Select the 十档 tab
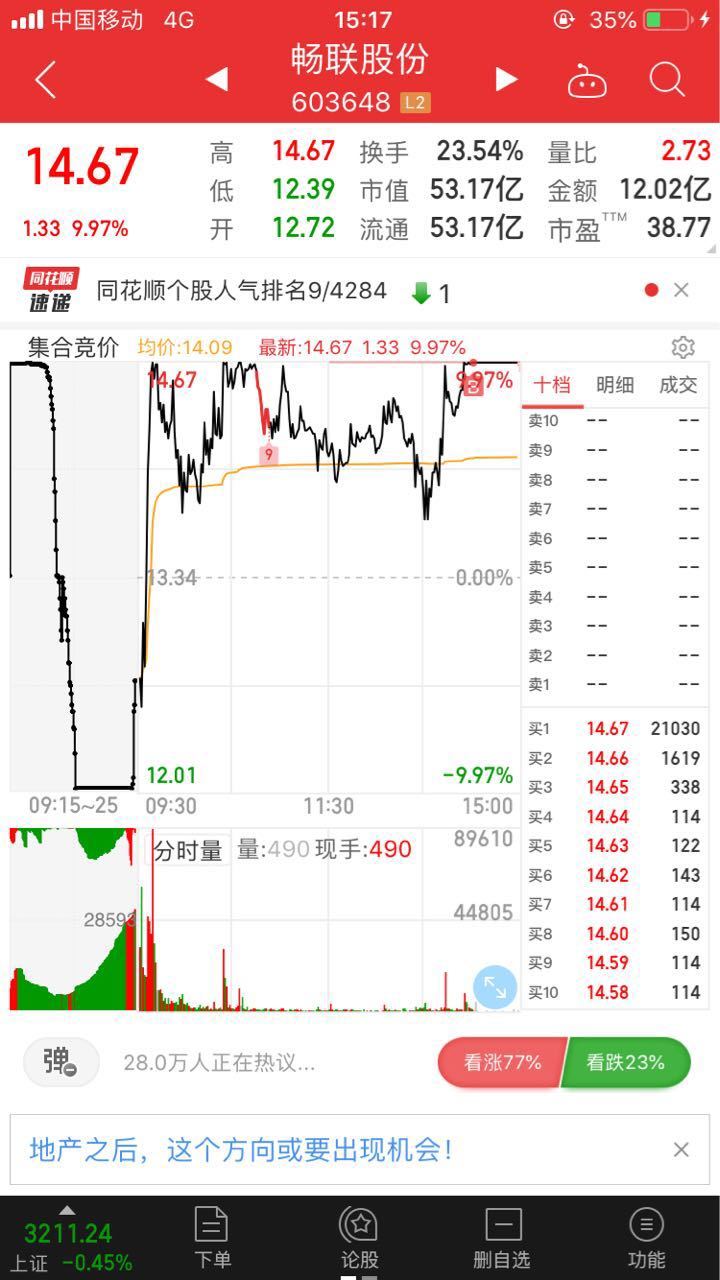The height and width of the screenshot is (1280, 720). coord(551,385)
